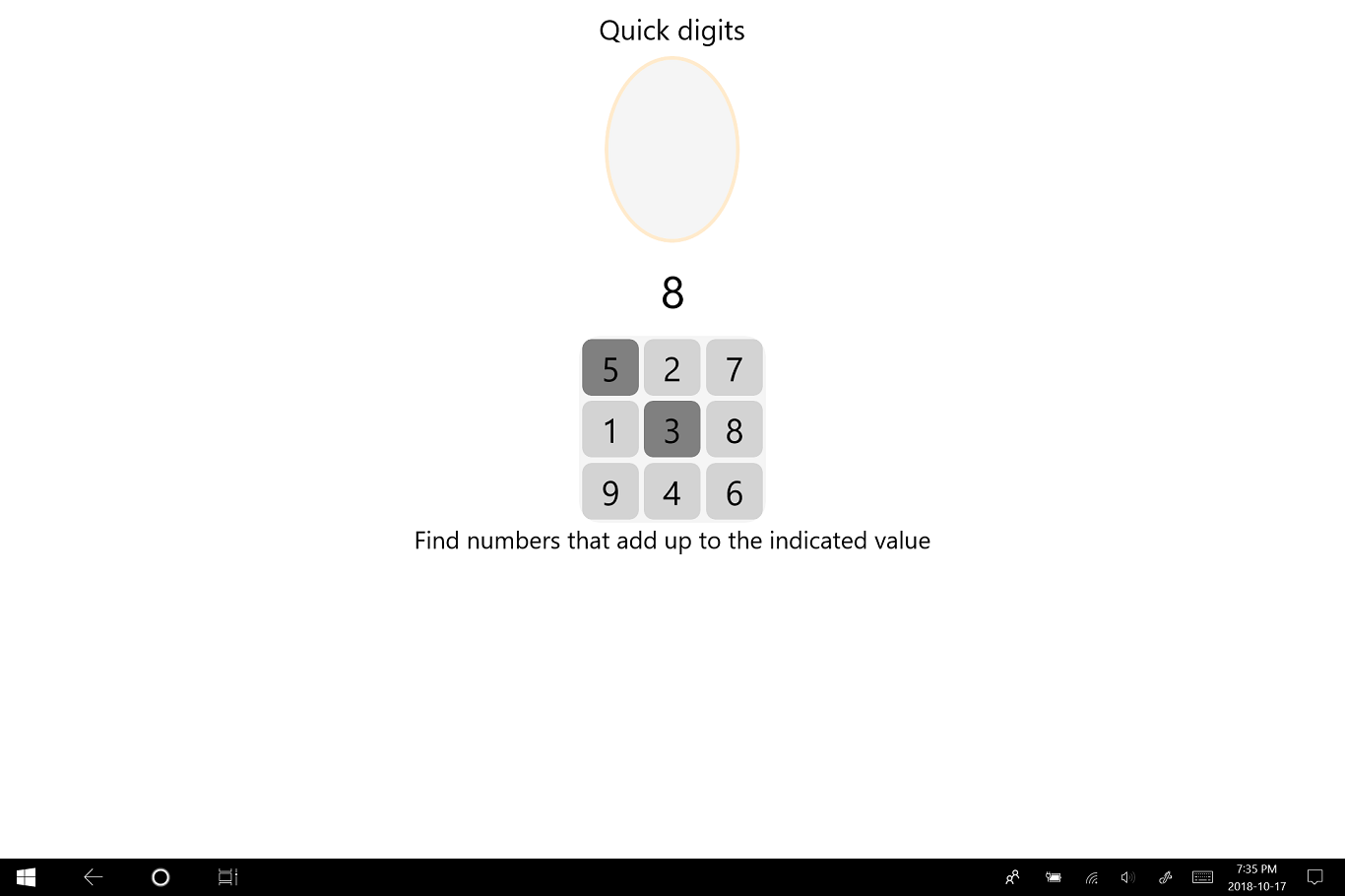
Task: Tap the number 6 tile
Action: (x=735, y=492)
